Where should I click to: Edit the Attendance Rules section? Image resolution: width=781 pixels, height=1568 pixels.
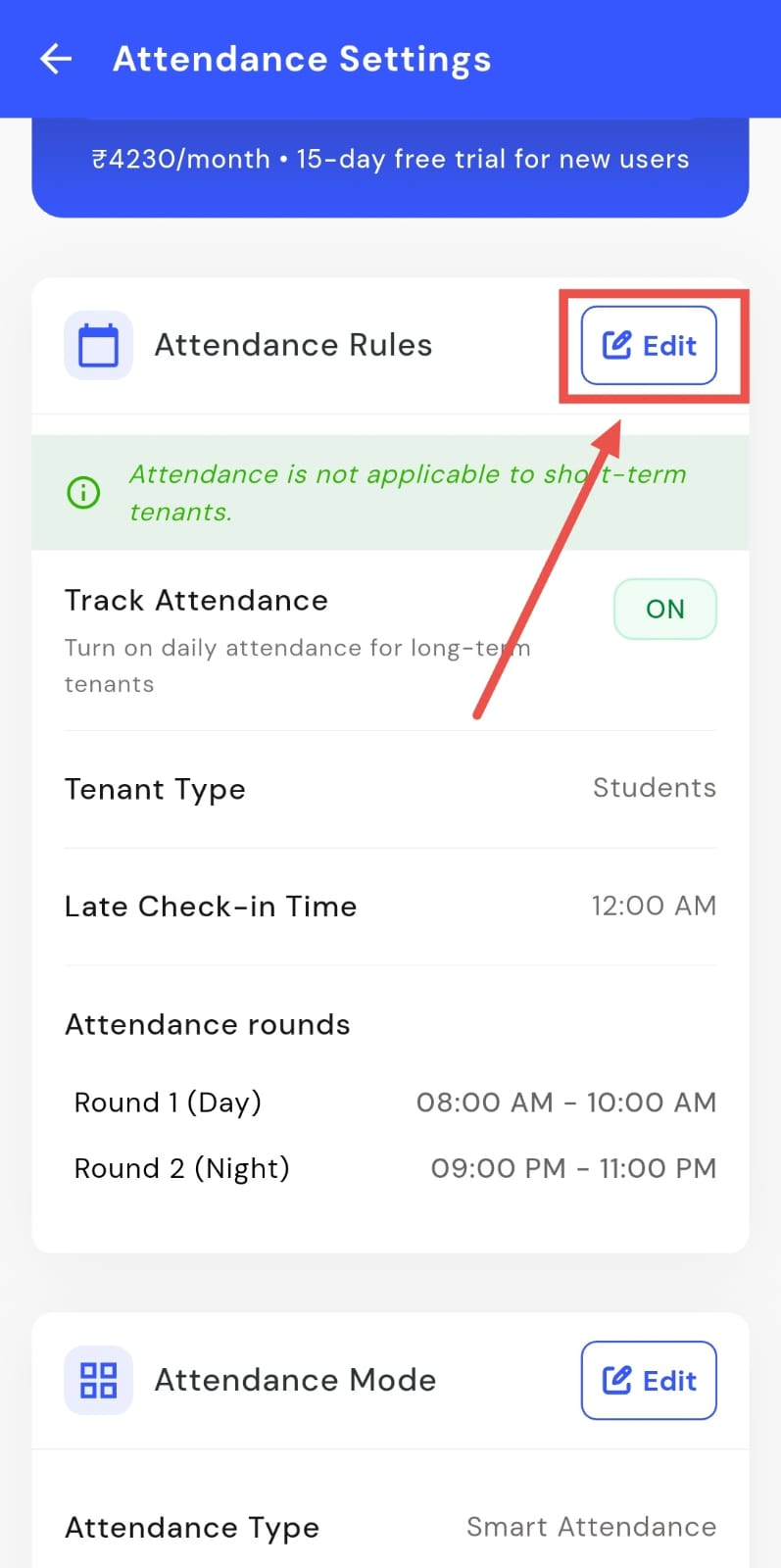[649, 345]
